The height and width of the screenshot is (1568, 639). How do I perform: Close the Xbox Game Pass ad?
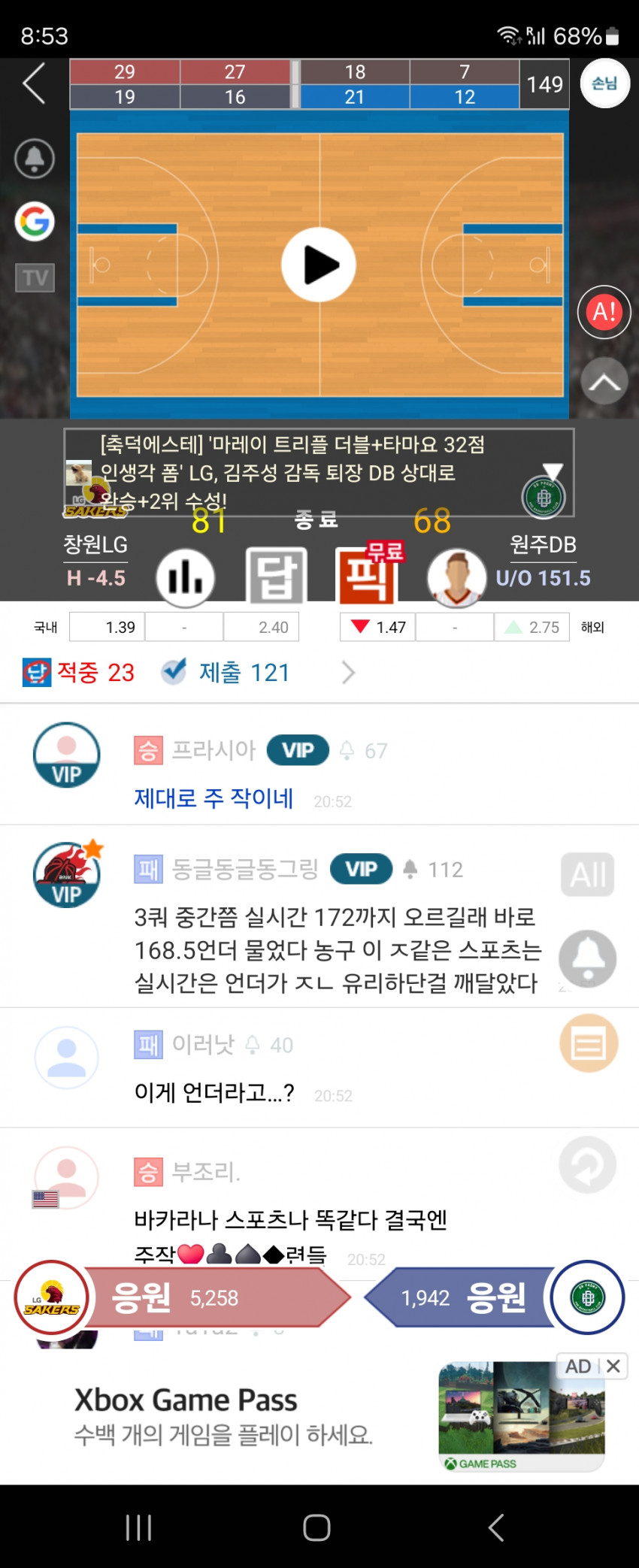coord(613,1366)
